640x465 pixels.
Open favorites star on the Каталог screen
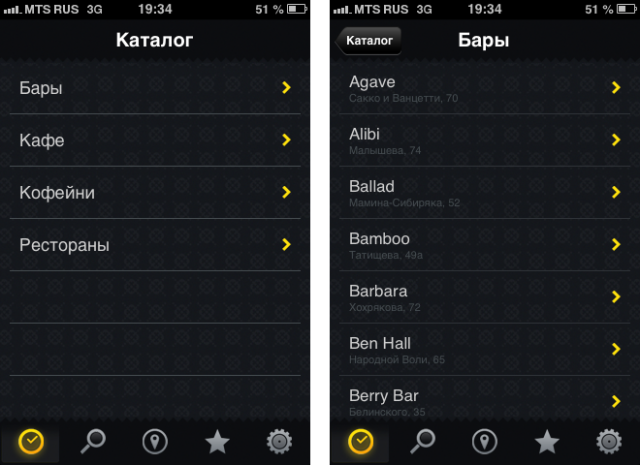pyautogui.click(x=217, y=441)
